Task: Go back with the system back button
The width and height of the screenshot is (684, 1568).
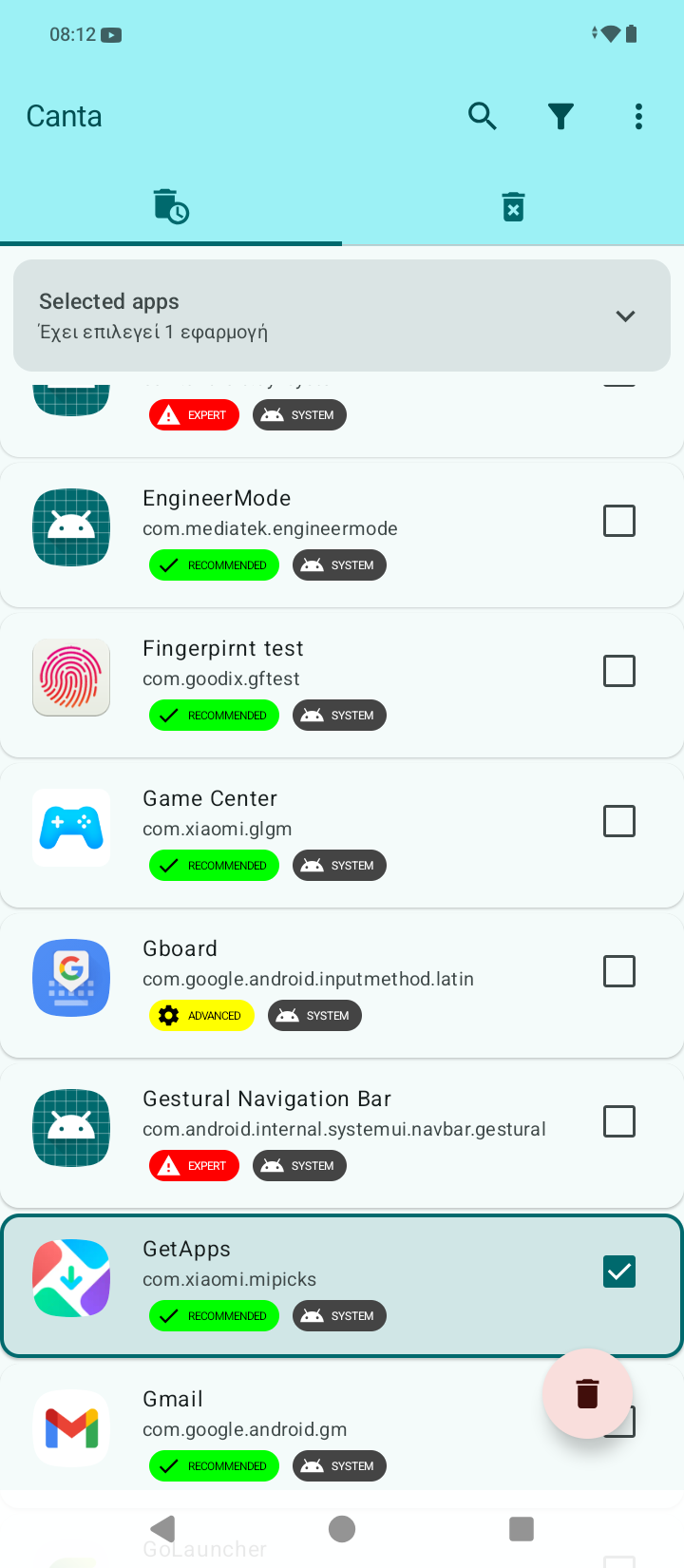Action: (163, 1528)
